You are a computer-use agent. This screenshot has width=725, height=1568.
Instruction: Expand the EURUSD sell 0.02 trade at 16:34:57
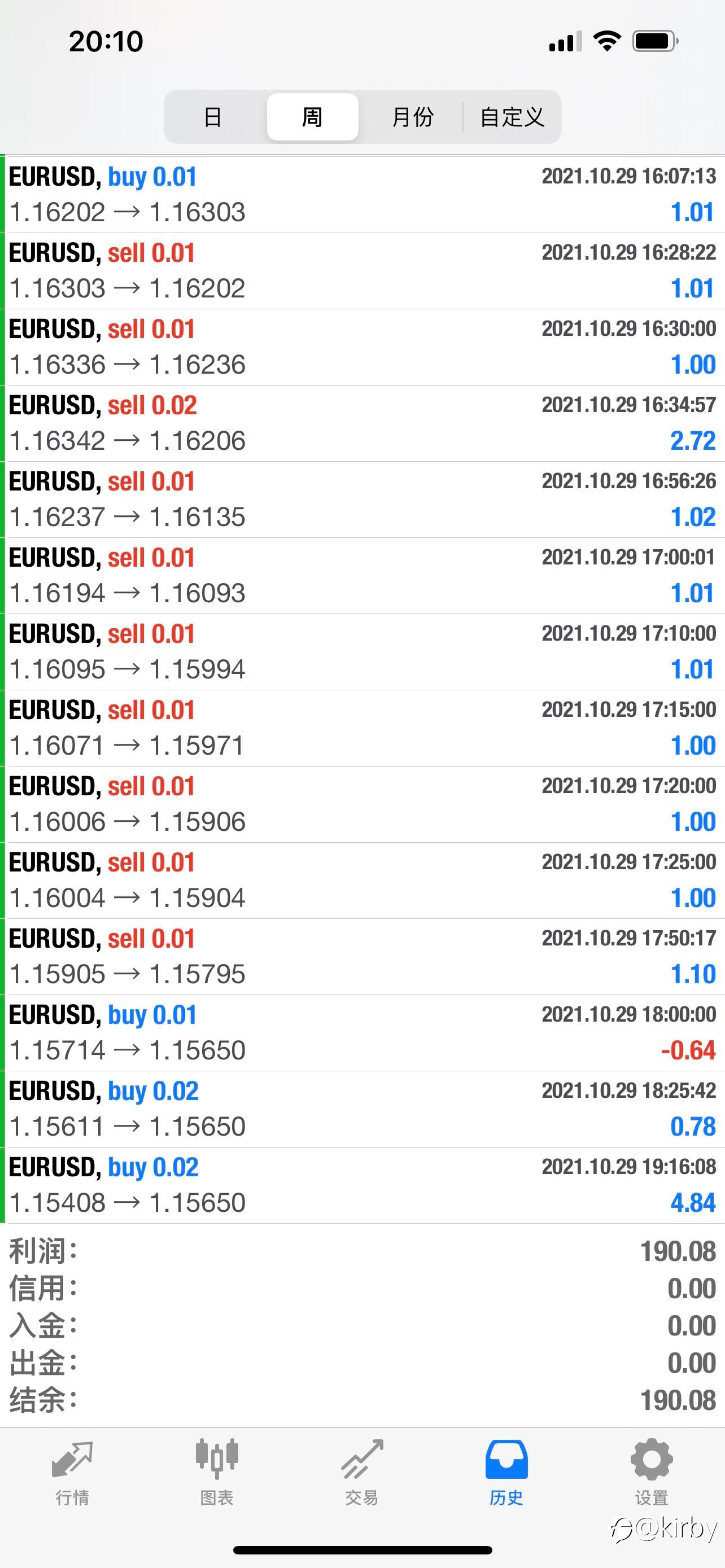pyautogui.click(x=362, y=423)
